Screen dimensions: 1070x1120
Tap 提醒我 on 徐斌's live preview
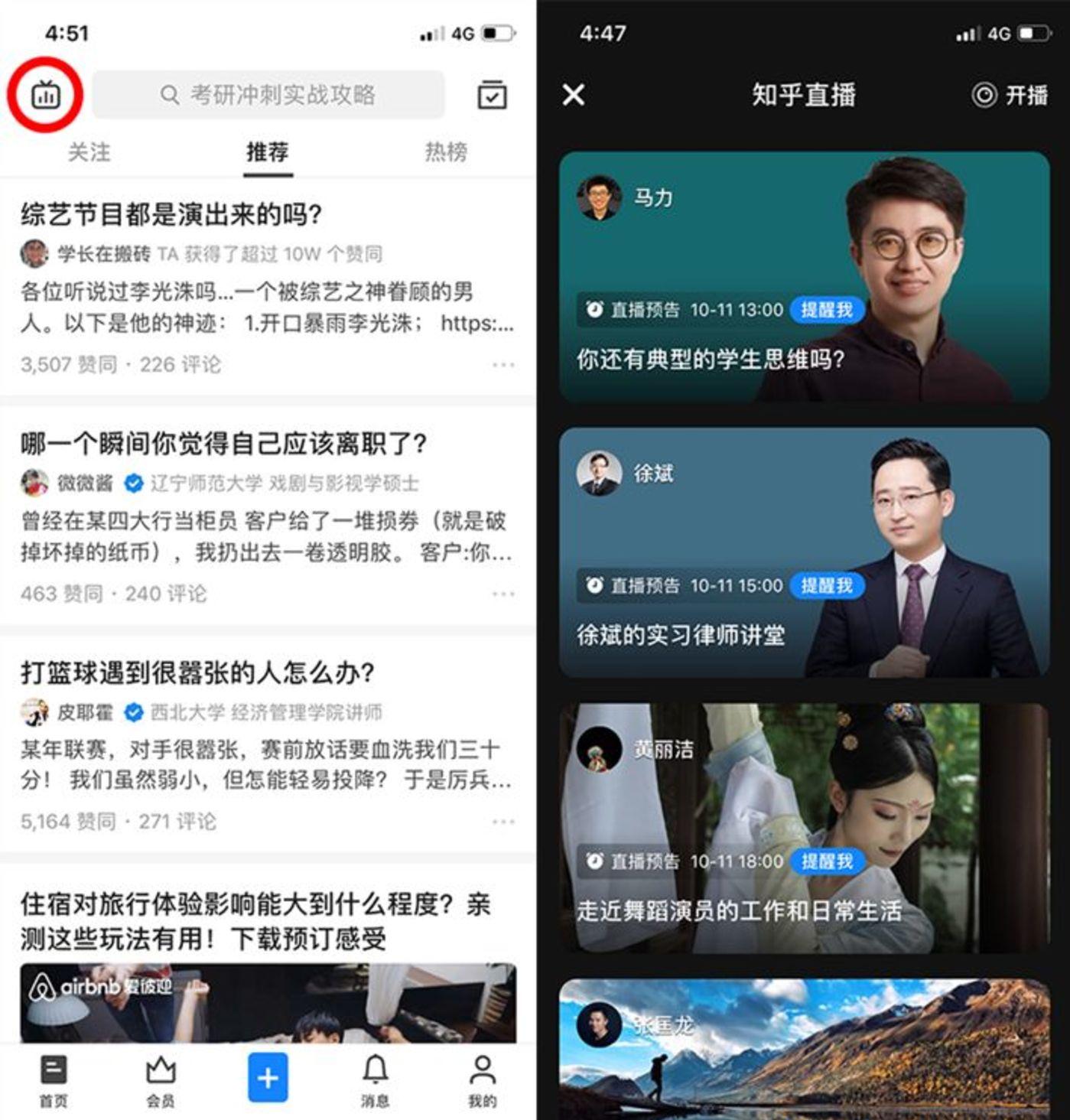click(826, 585)
